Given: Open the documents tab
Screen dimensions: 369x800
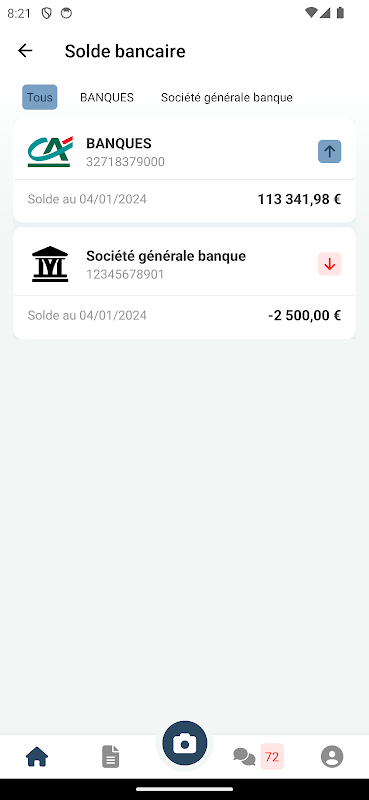Looking at the screenshot, I should [x=110, y=756].
